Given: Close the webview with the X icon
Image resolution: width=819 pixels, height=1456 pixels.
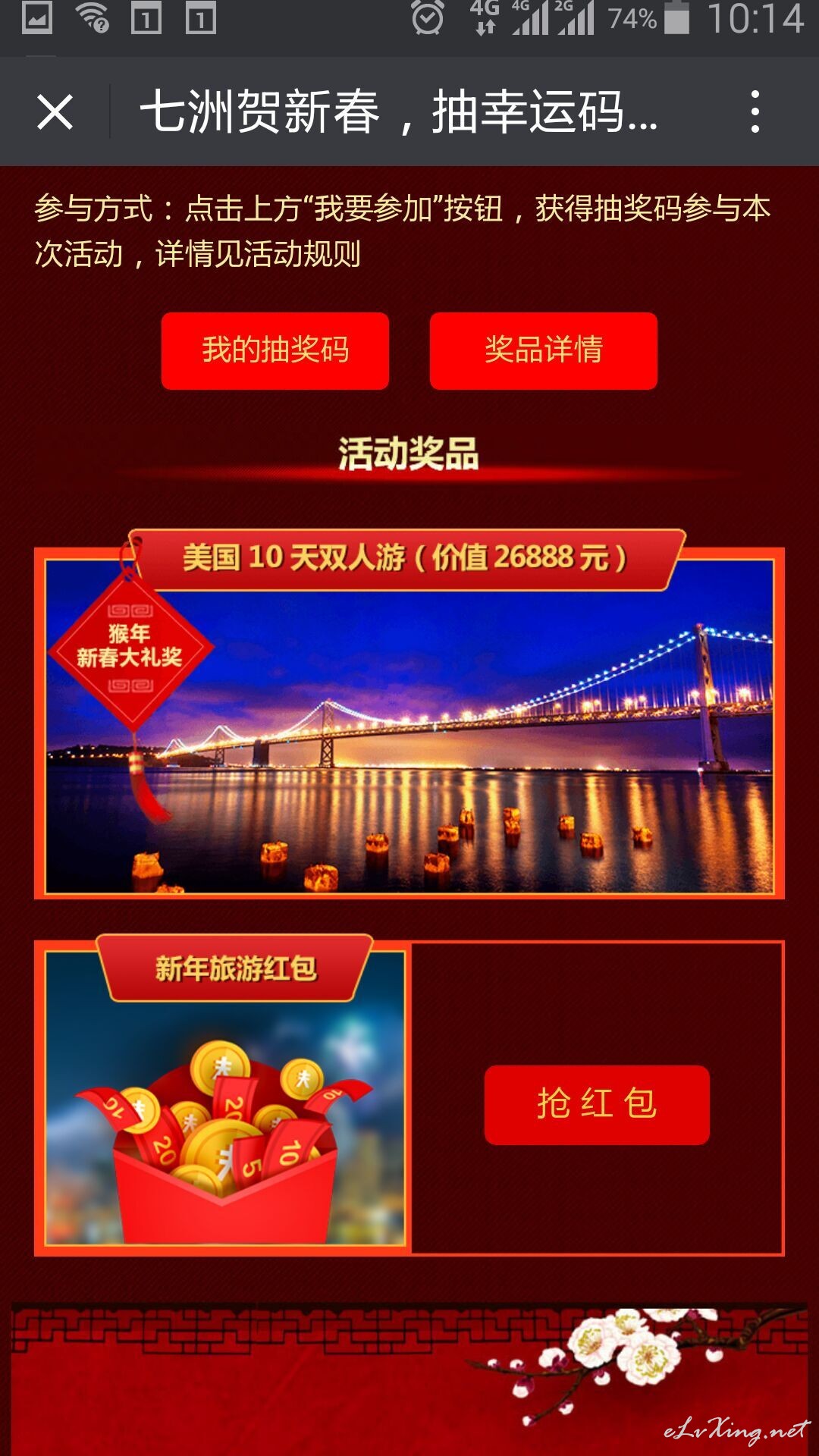Looking at the screenshot, I should click(x=55, y=112).
